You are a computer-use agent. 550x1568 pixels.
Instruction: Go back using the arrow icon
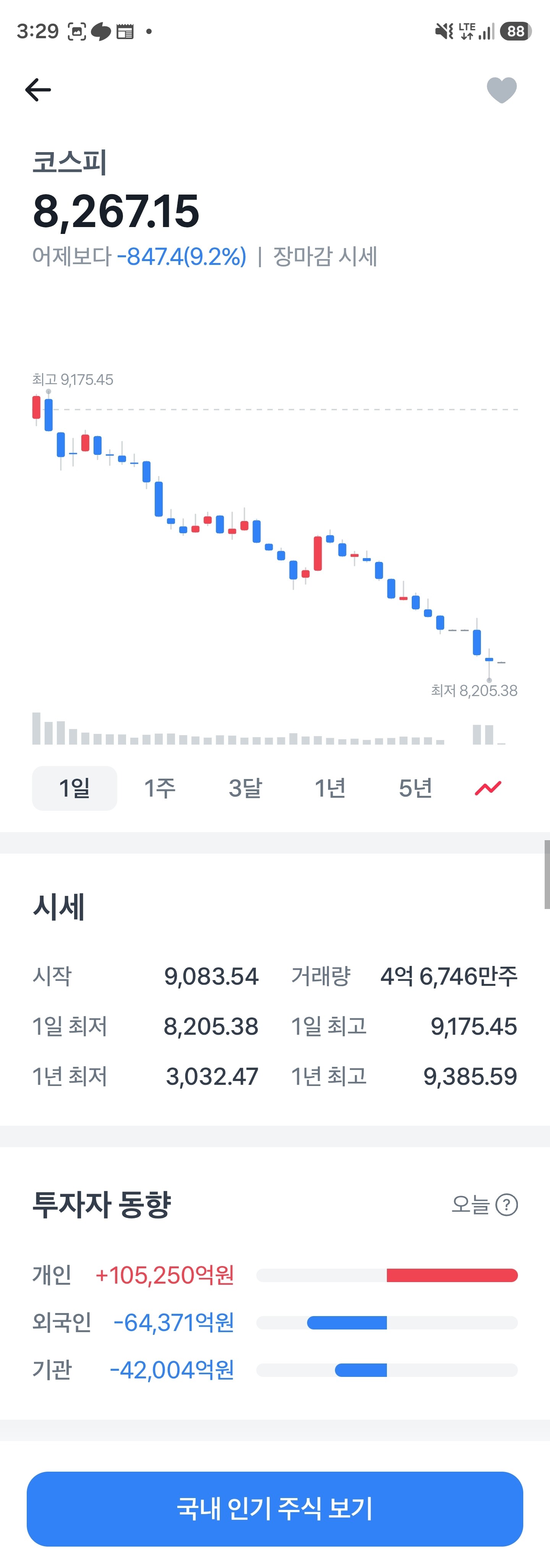coord(38,89)
